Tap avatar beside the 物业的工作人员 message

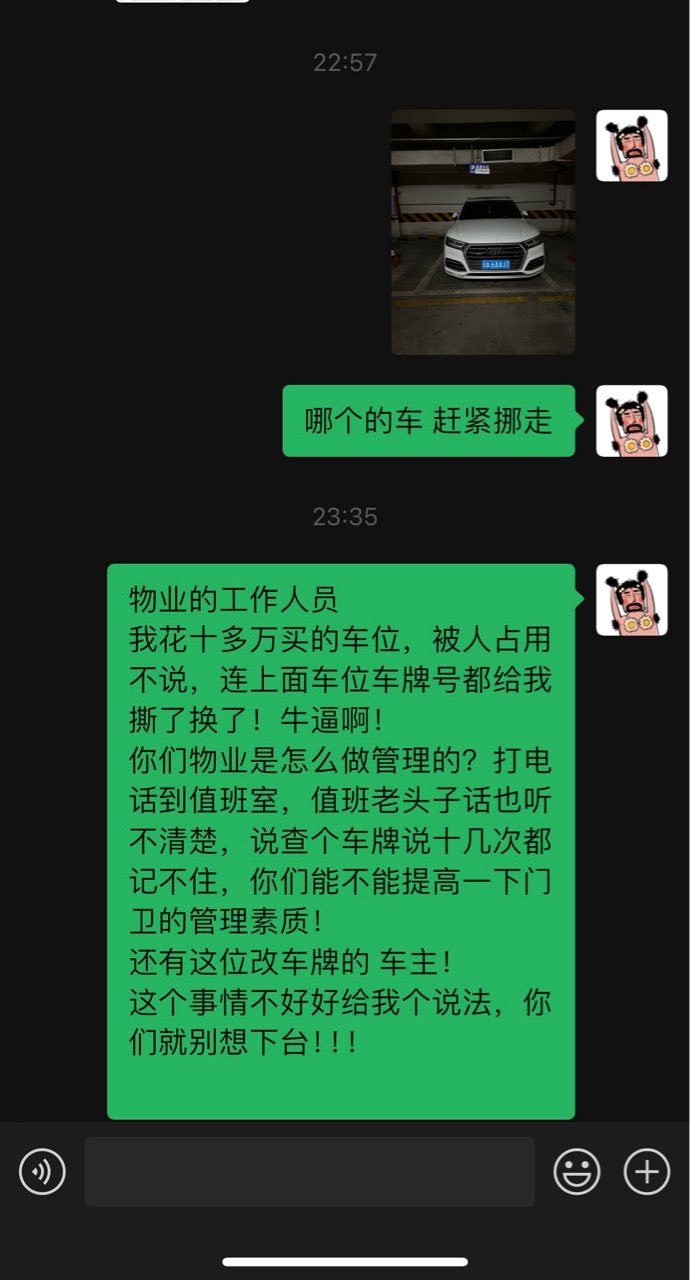coord(632,600)
